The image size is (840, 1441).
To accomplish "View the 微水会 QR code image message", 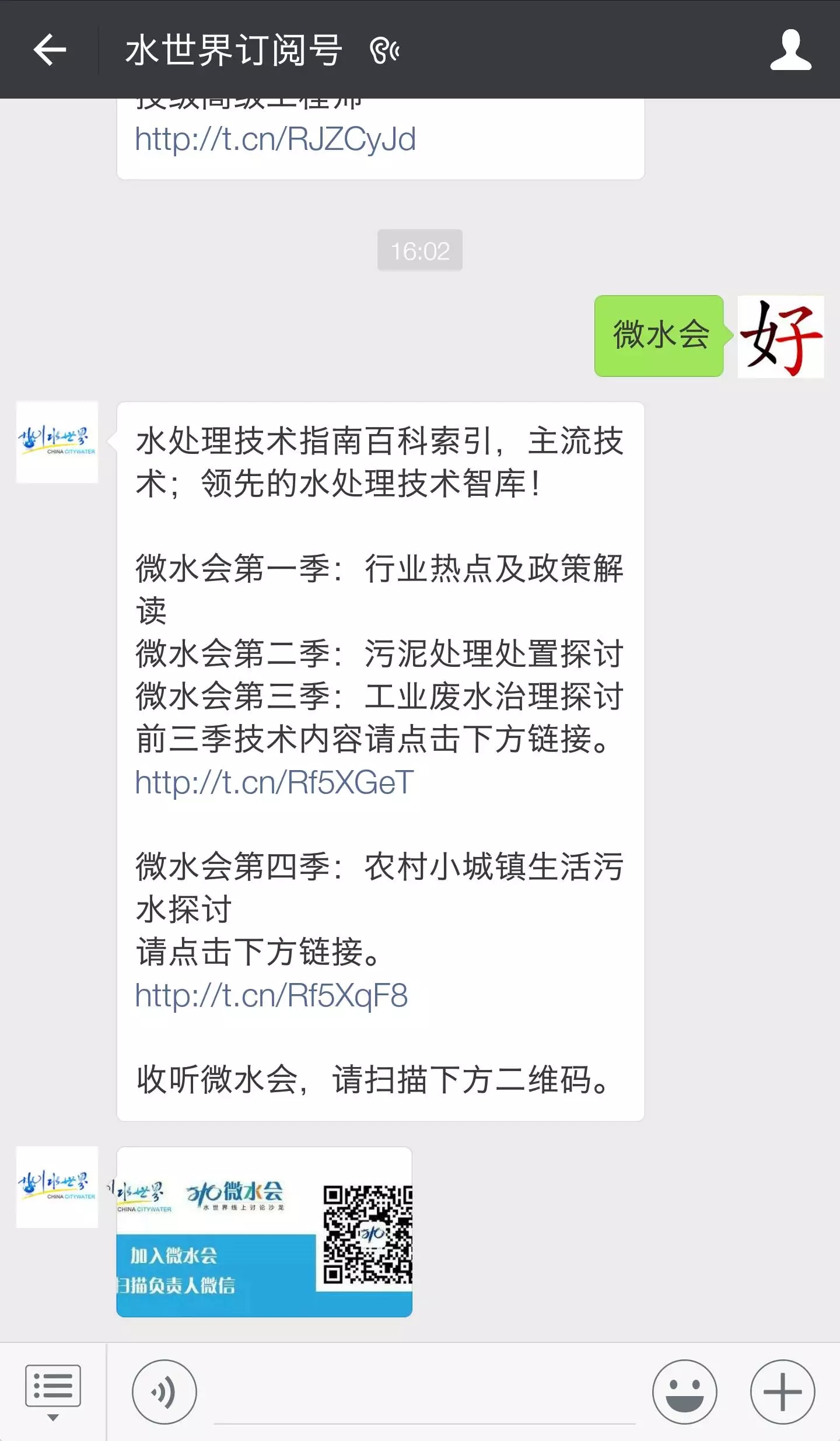I will coord(264,1232).
